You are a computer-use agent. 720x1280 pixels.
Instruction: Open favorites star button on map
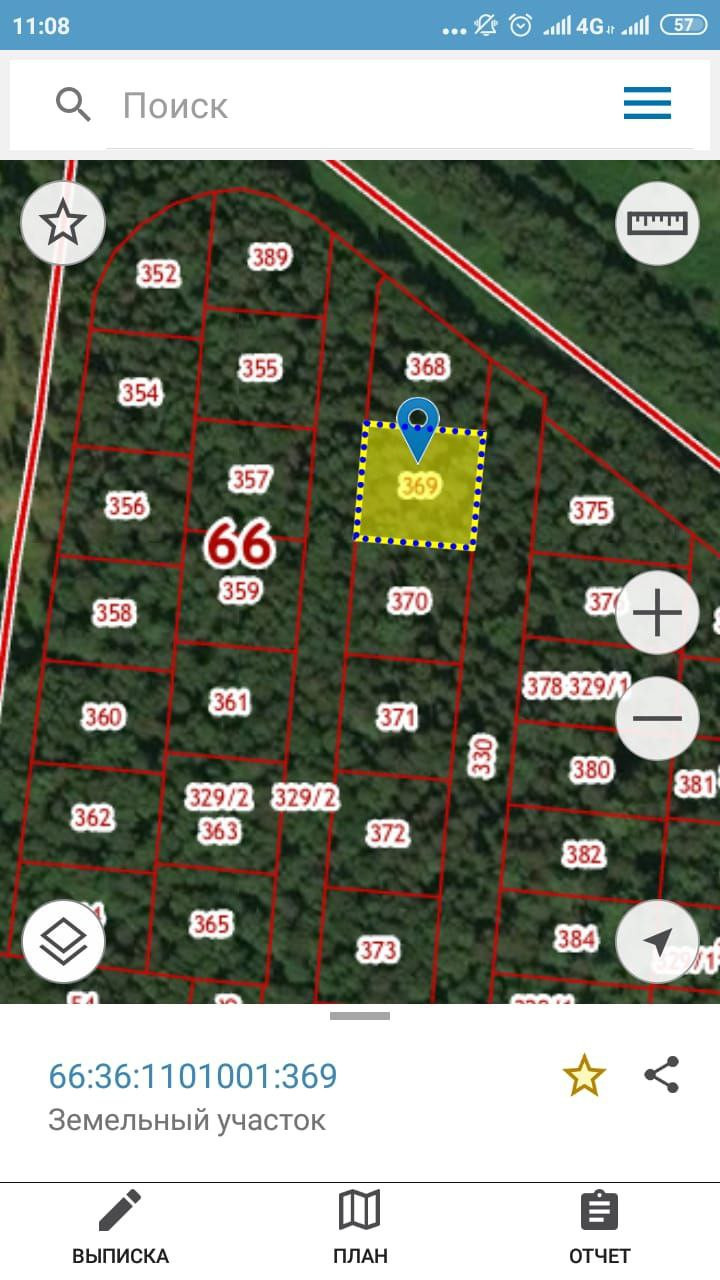[x=63, y=223]
